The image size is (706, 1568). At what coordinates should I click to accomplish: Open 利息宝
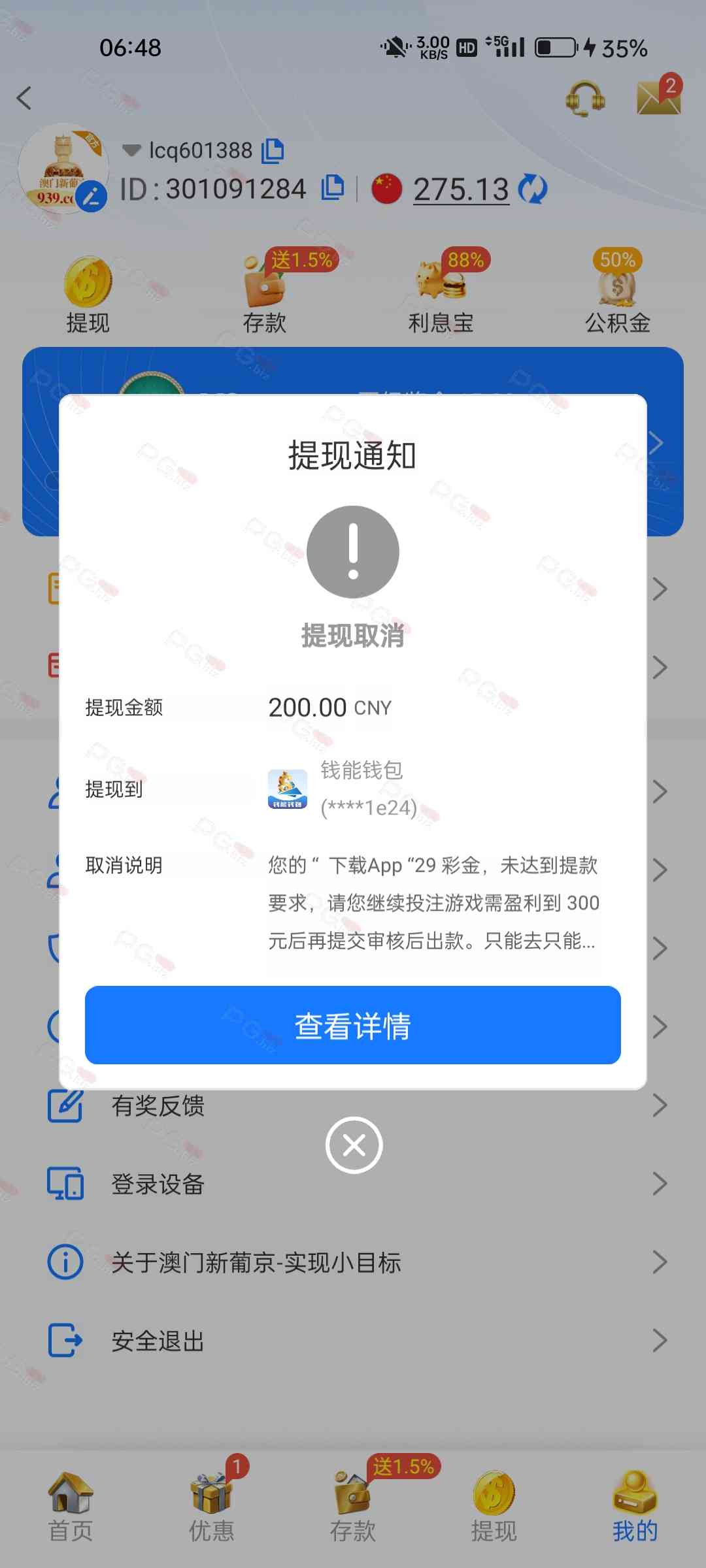coord(441,295)
